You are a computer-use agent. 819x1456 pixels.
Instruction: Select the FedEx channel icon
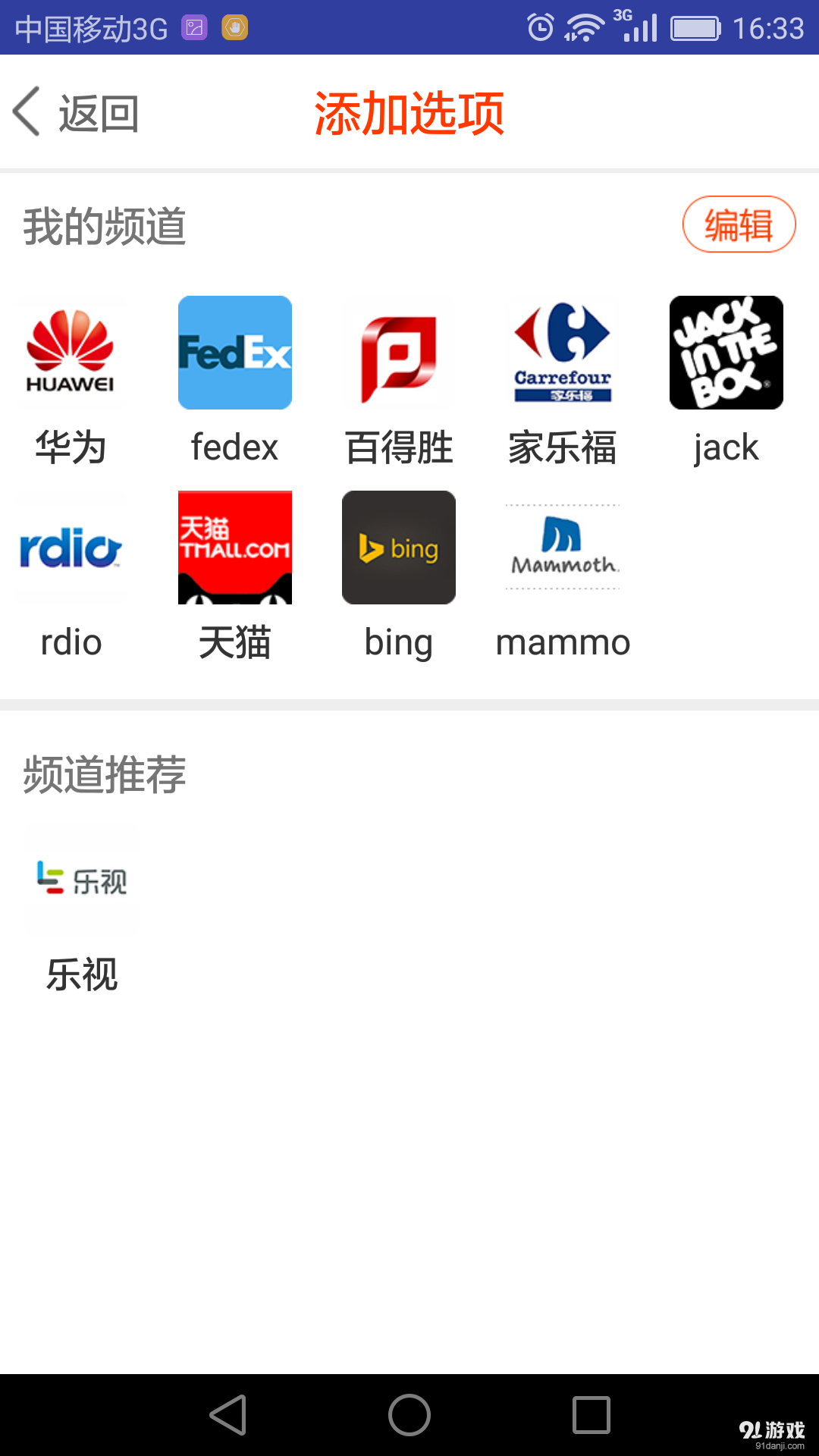pyautogui.click(x=234, y=353)
